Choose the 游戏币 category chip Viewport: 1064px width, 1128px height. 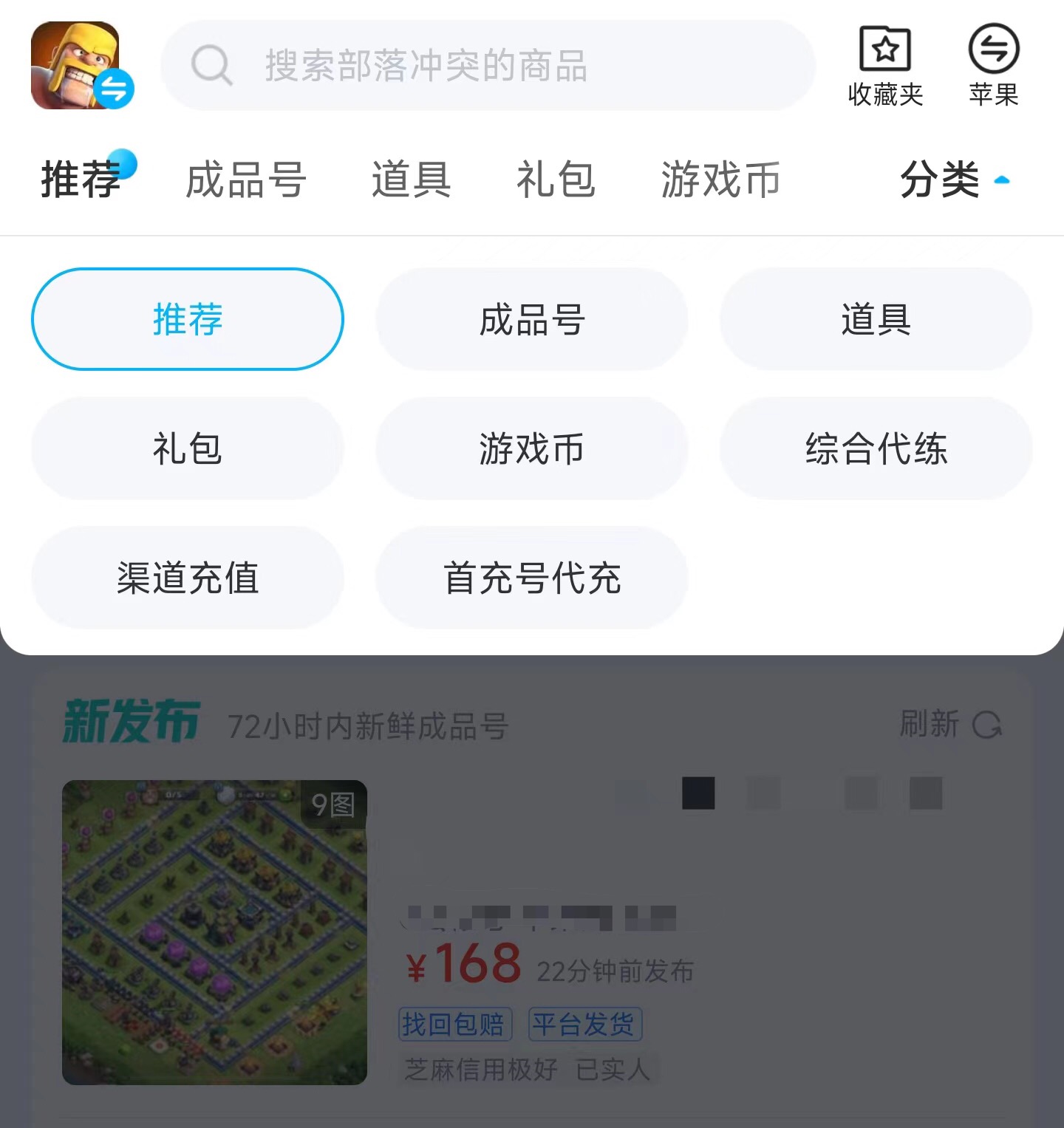point(532,448)
